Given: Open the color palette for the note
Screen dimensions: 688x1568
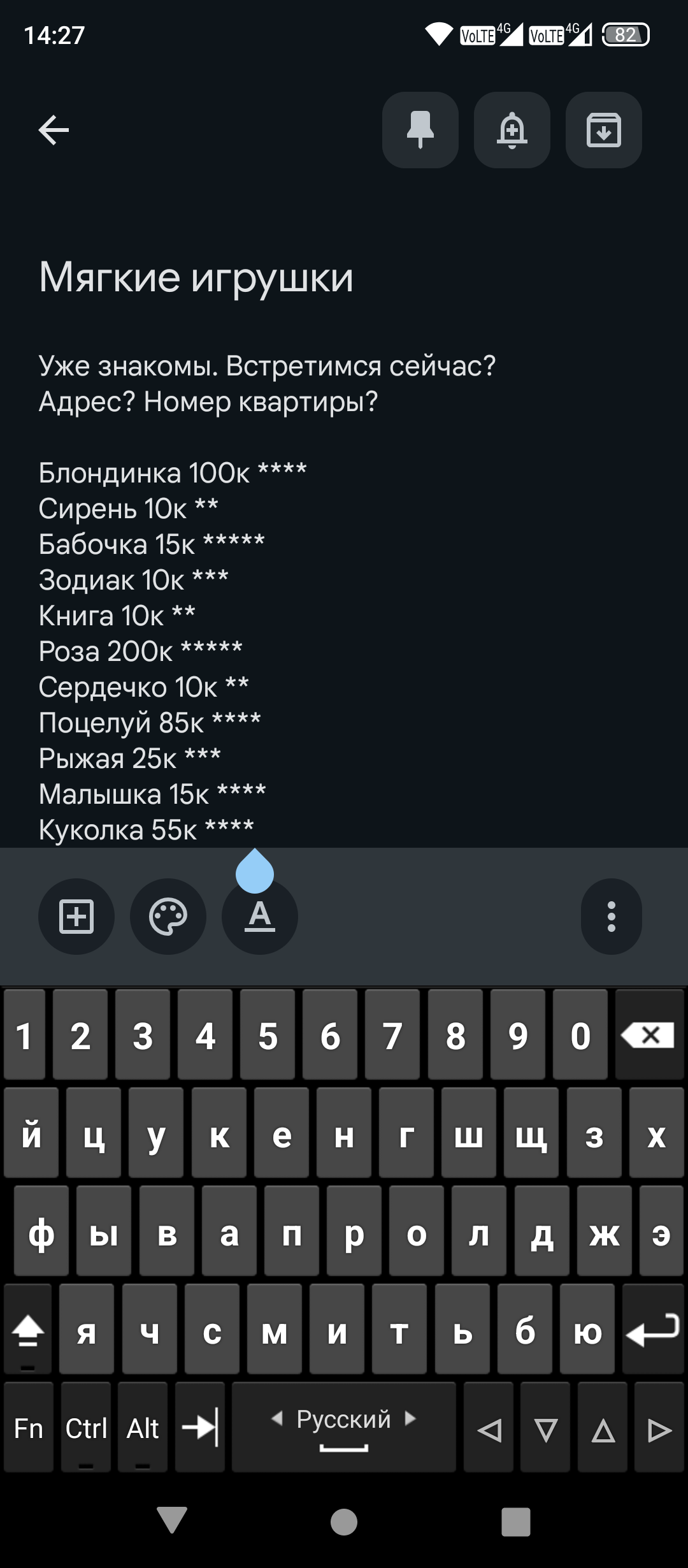Looking at the screenshot, I should pyautogui.click(x=168, y=917).
